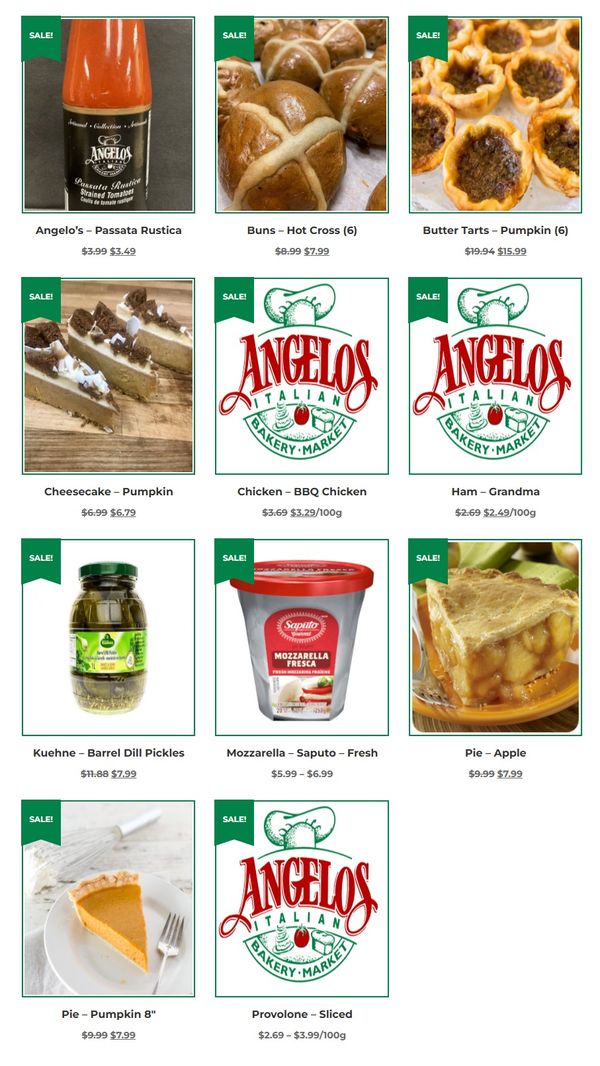This screenshot has height=1066, width=600.
Task: Select the Pumpkin Cheesecake product tile
Action: click(x=108, y=376)
